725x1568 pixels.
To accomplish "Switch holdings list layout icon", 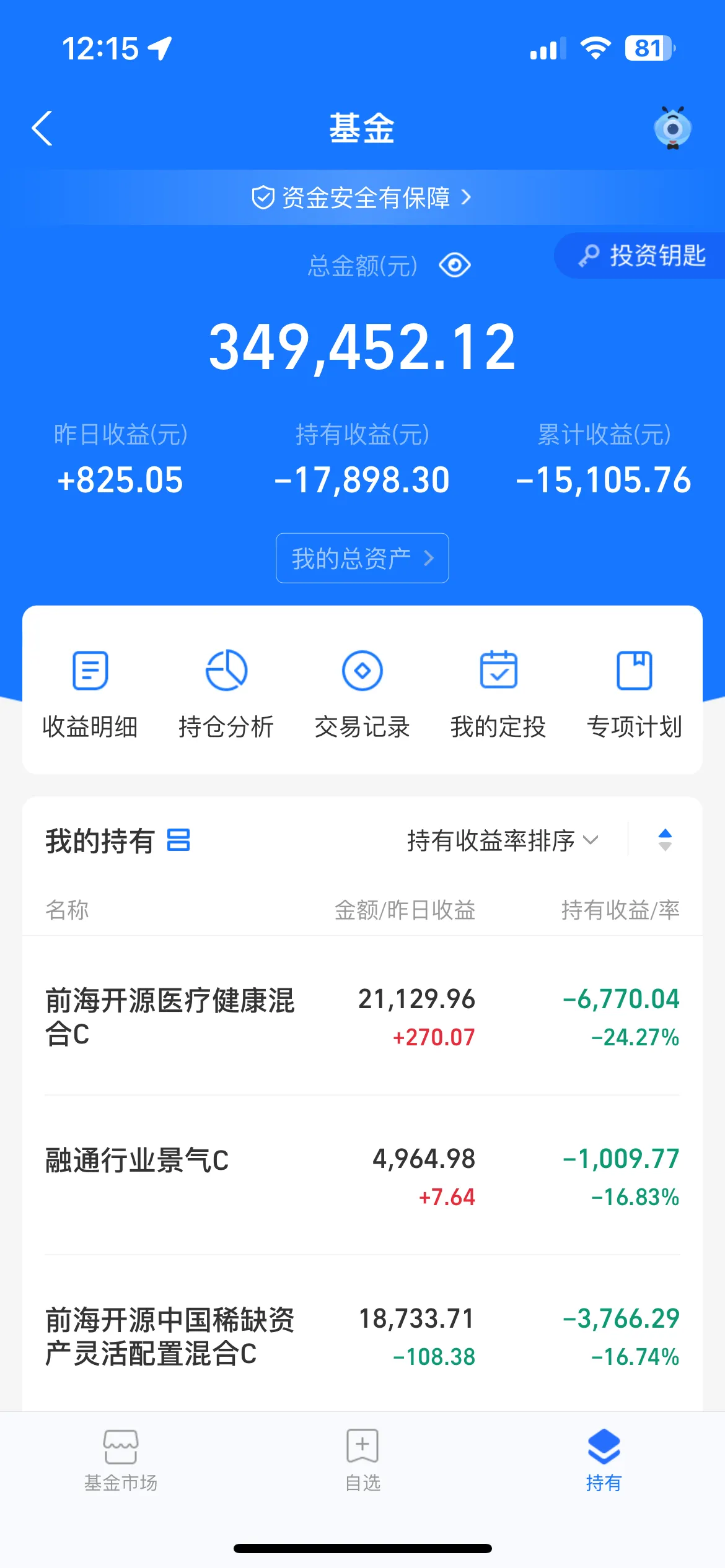I will pos(178,840).
